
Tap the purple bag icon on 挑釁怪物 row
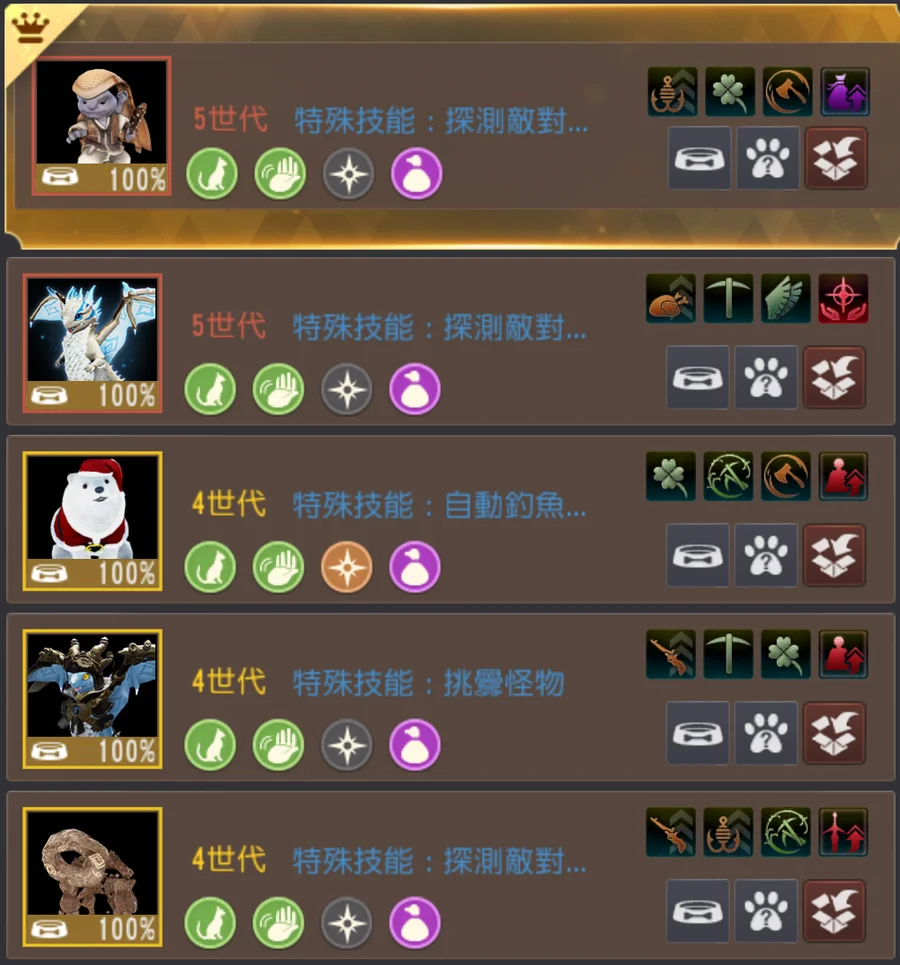[415, 745]
